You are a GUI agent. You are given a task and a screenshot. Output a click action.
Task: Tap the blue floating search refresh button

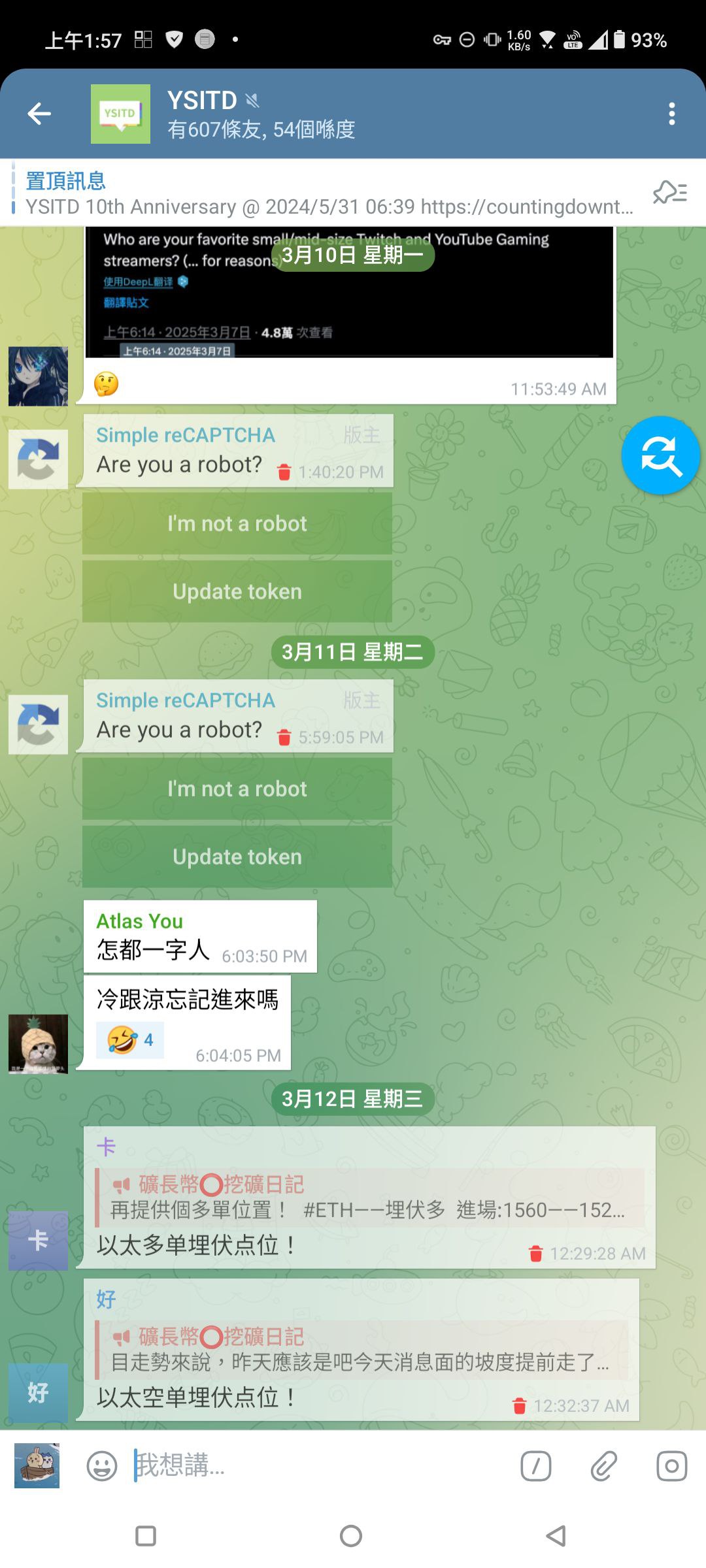click(x=660, y=455)
